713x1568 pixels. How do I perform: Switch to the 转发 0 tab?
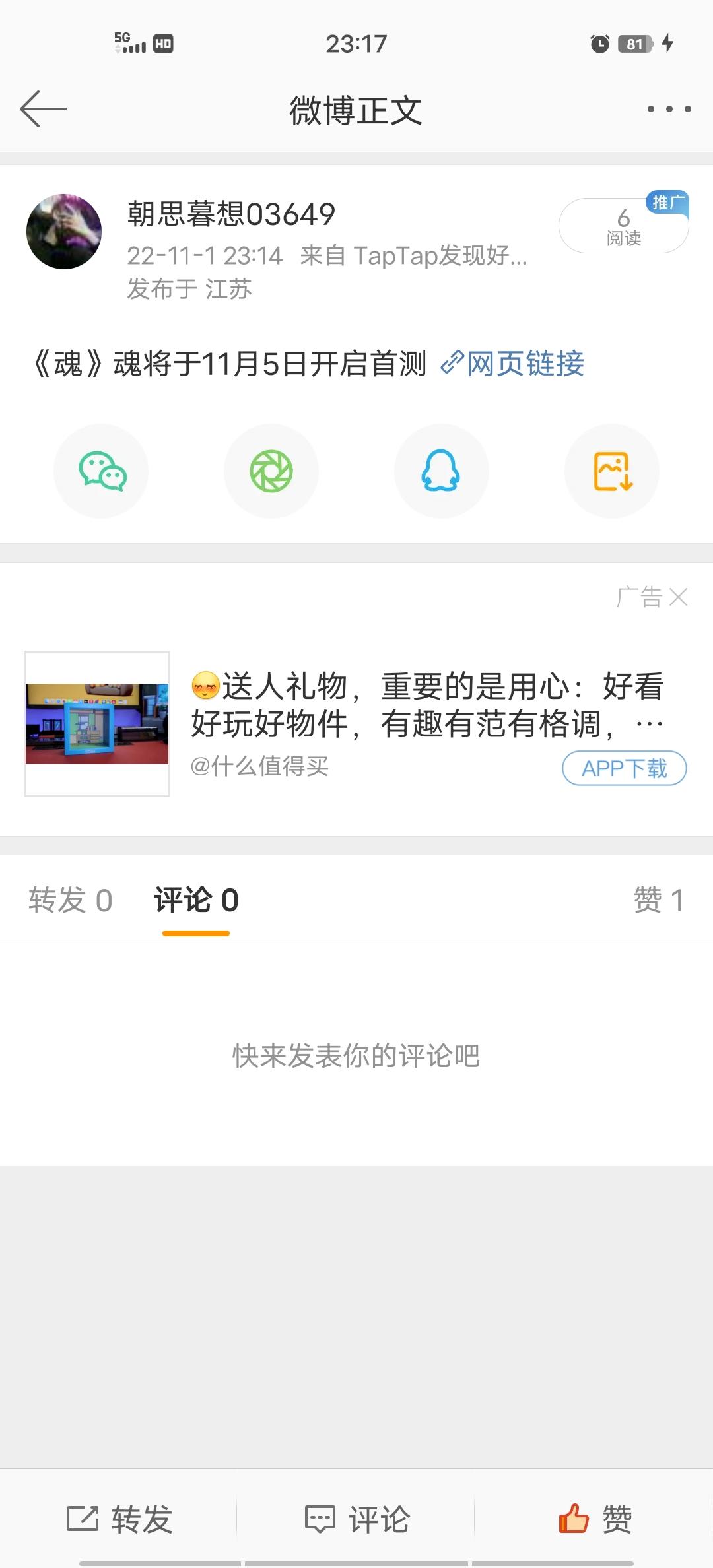(x=71, y=900)
